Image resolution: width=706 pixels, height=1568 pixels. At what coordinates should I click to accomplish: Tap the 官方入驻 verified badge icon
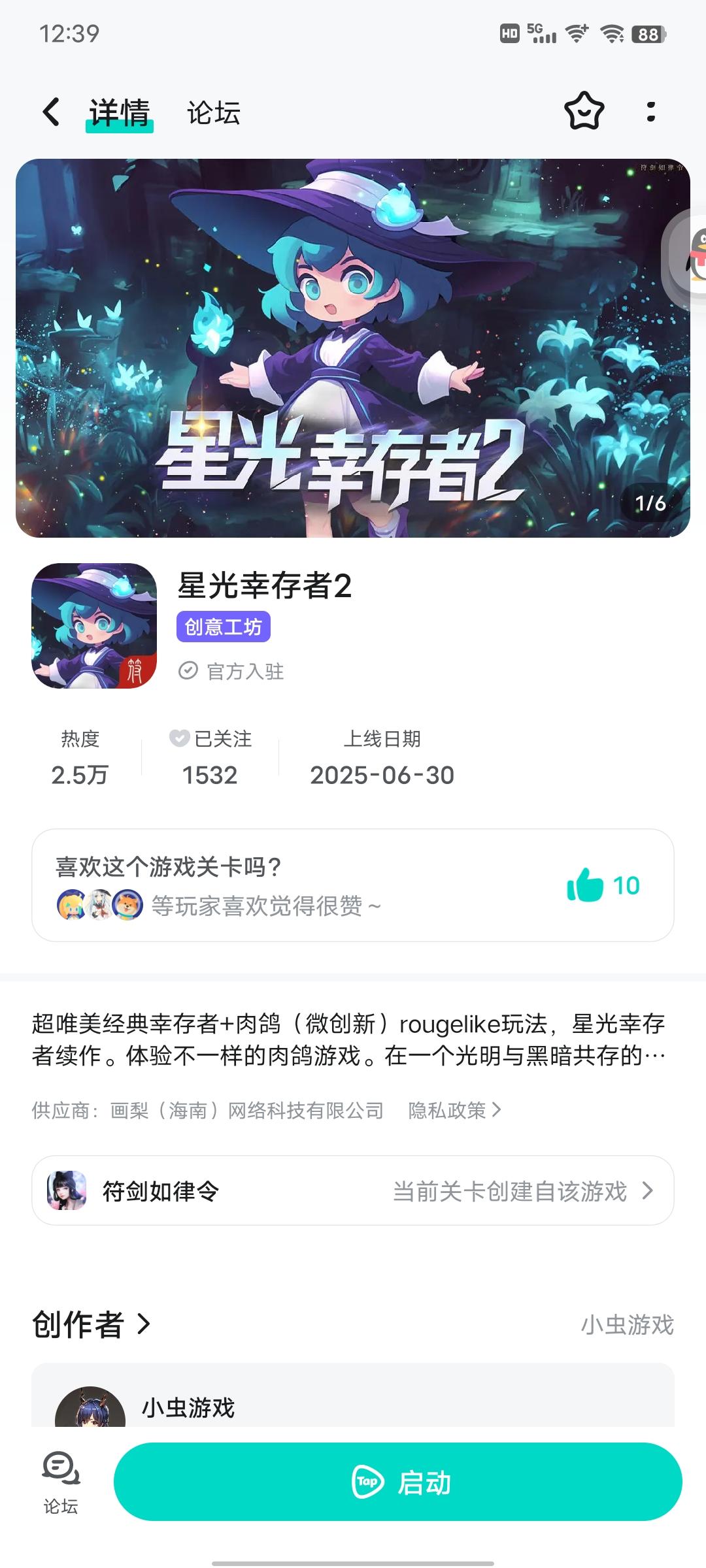click(189, 671)
